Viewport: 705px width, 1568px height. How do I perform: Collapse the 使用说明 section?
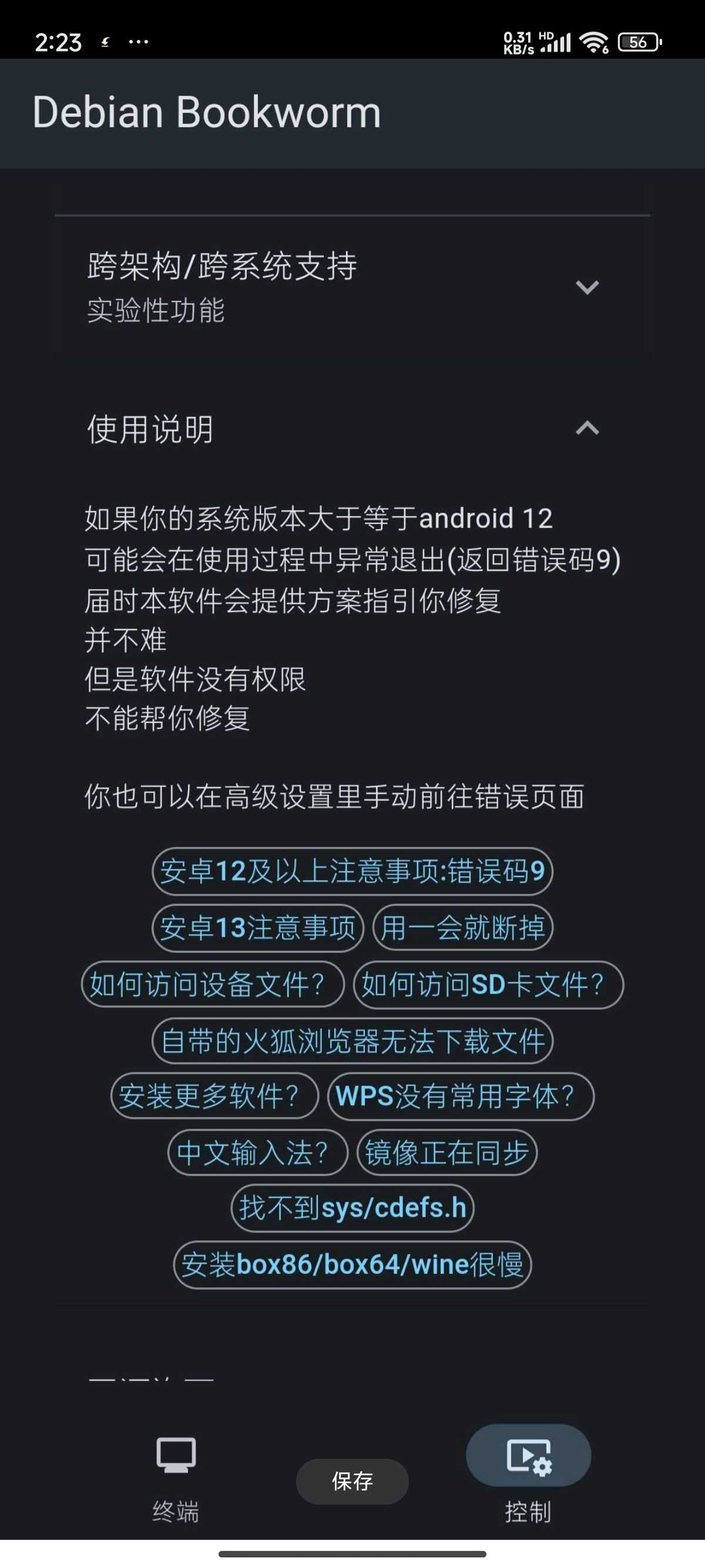pyautogui.click(x=352, y=429)
